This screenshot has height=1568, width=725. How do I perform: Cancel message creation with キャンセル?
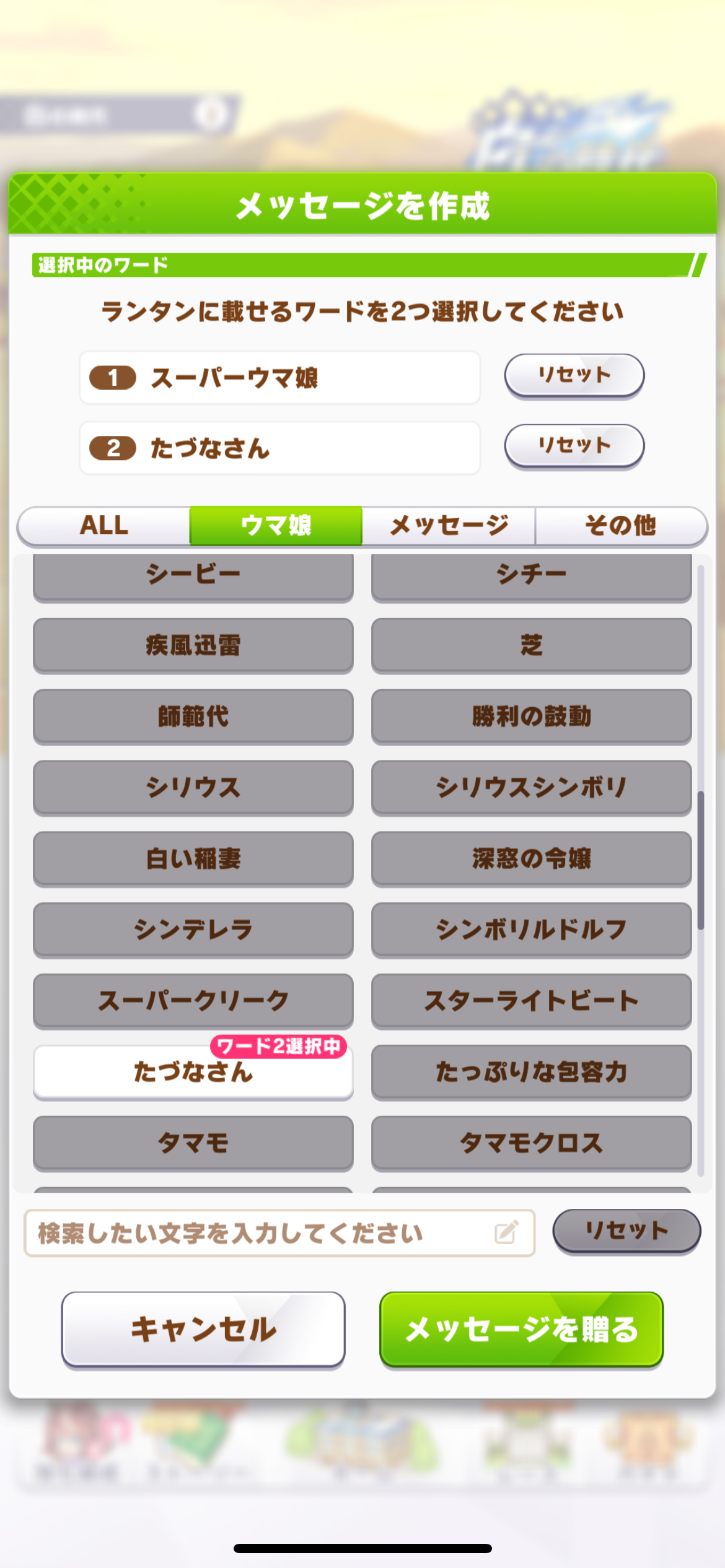click(x=203, y=1329)
